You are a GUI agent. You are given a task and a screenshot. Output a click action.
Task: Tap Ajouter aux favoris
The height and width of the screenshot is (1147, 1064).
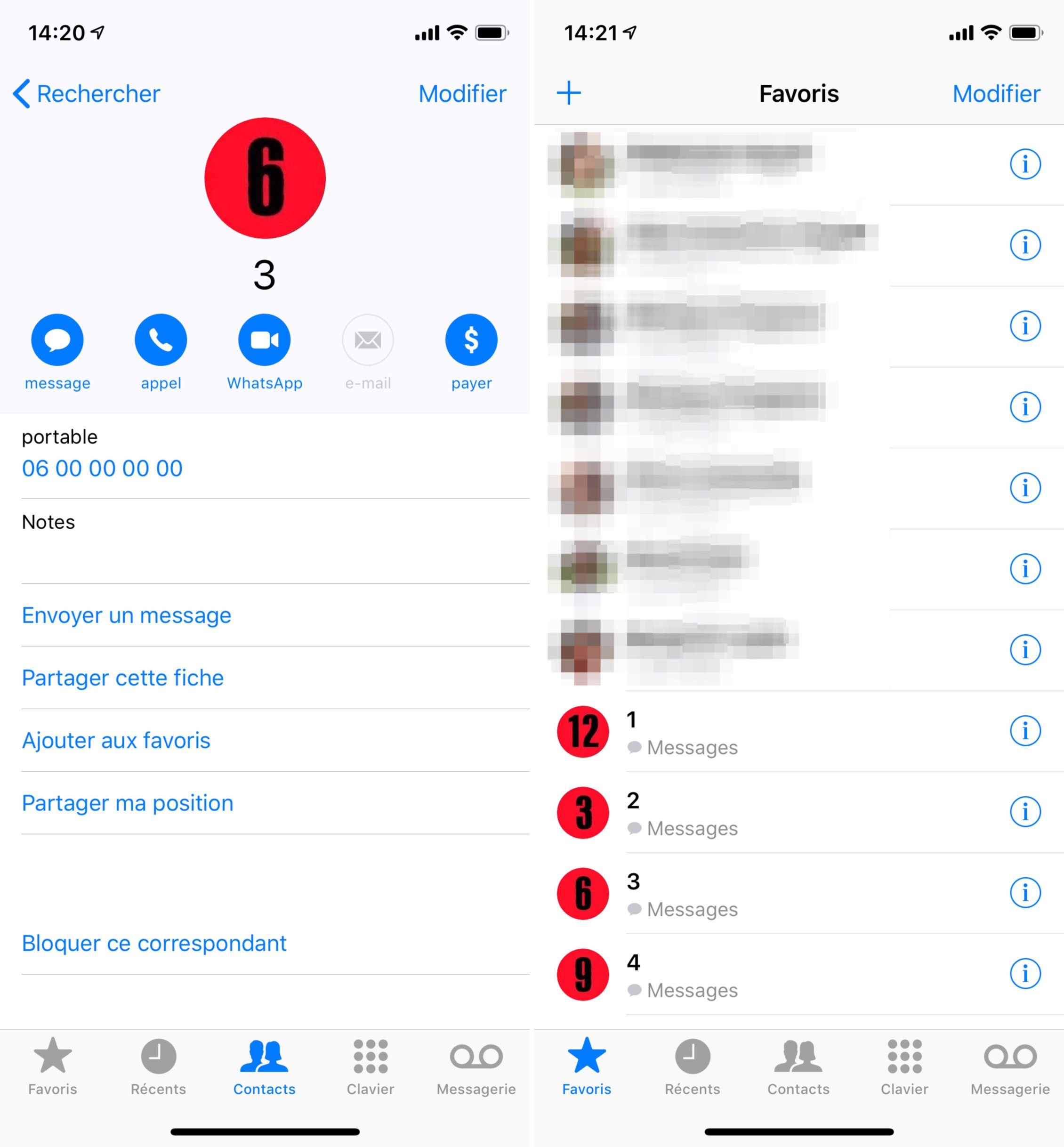[116, 741]
